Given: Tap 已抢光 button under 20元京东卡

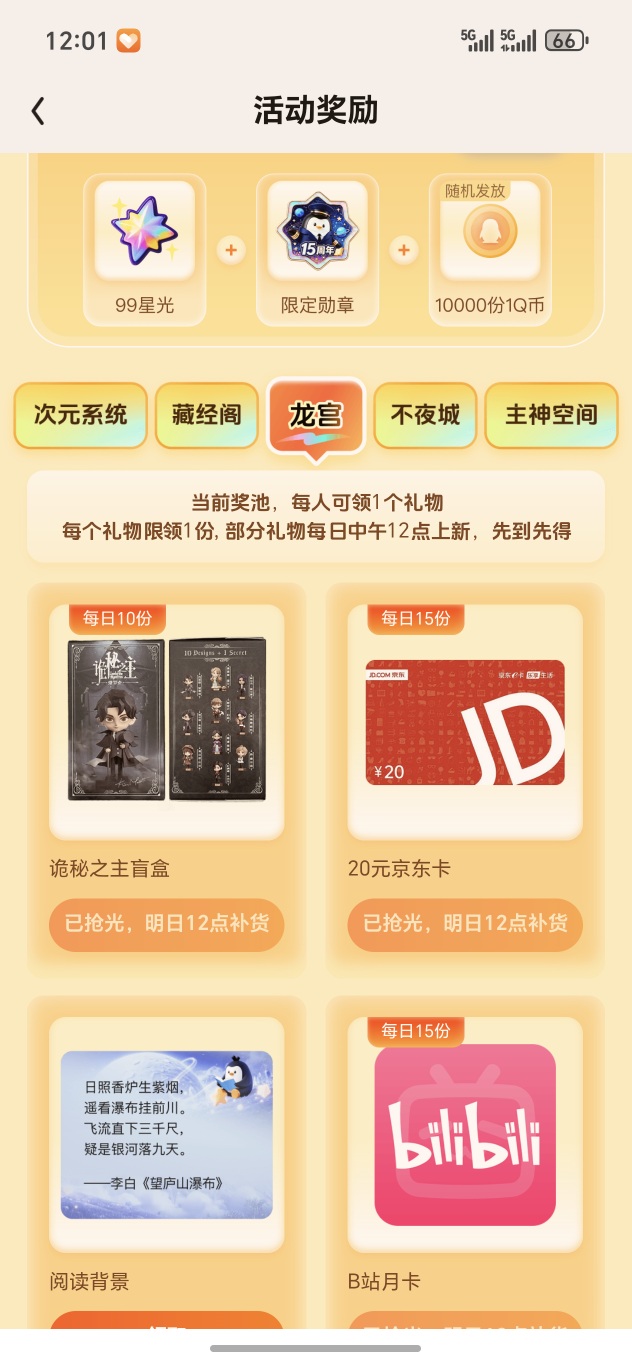Looking at the screenshot, I should click(465, 923).
